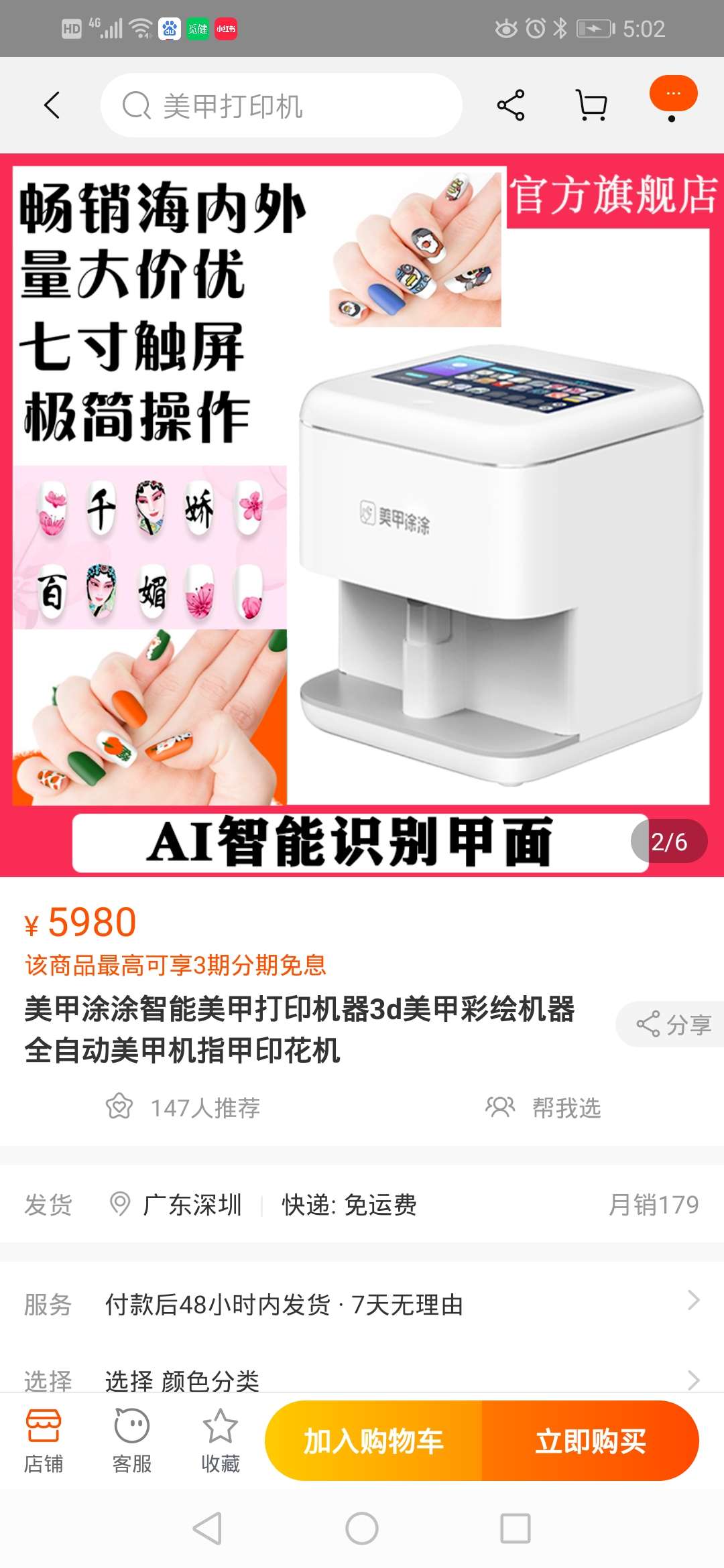Click the location pin beside 广东深圳
The height and width of the screenshot is (1568, 724).
(121, 1203)
